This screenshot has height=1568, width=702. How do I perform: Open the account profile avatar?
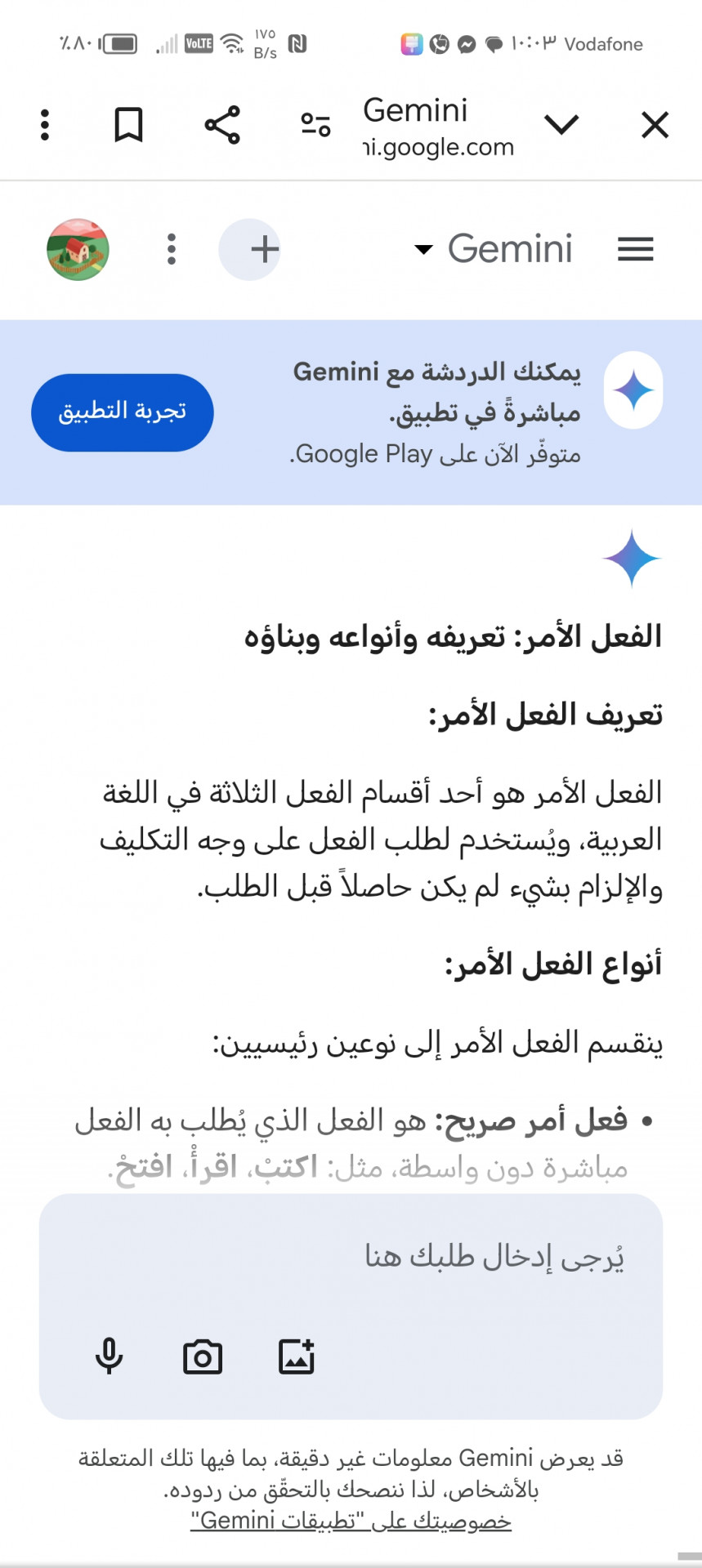tap(78, 249)
